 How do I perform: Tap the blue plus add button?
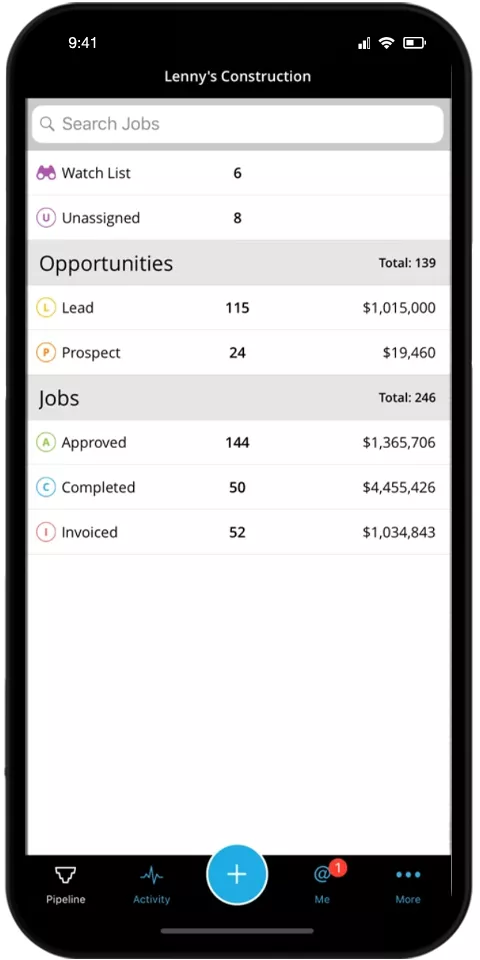tap(237, 875)
